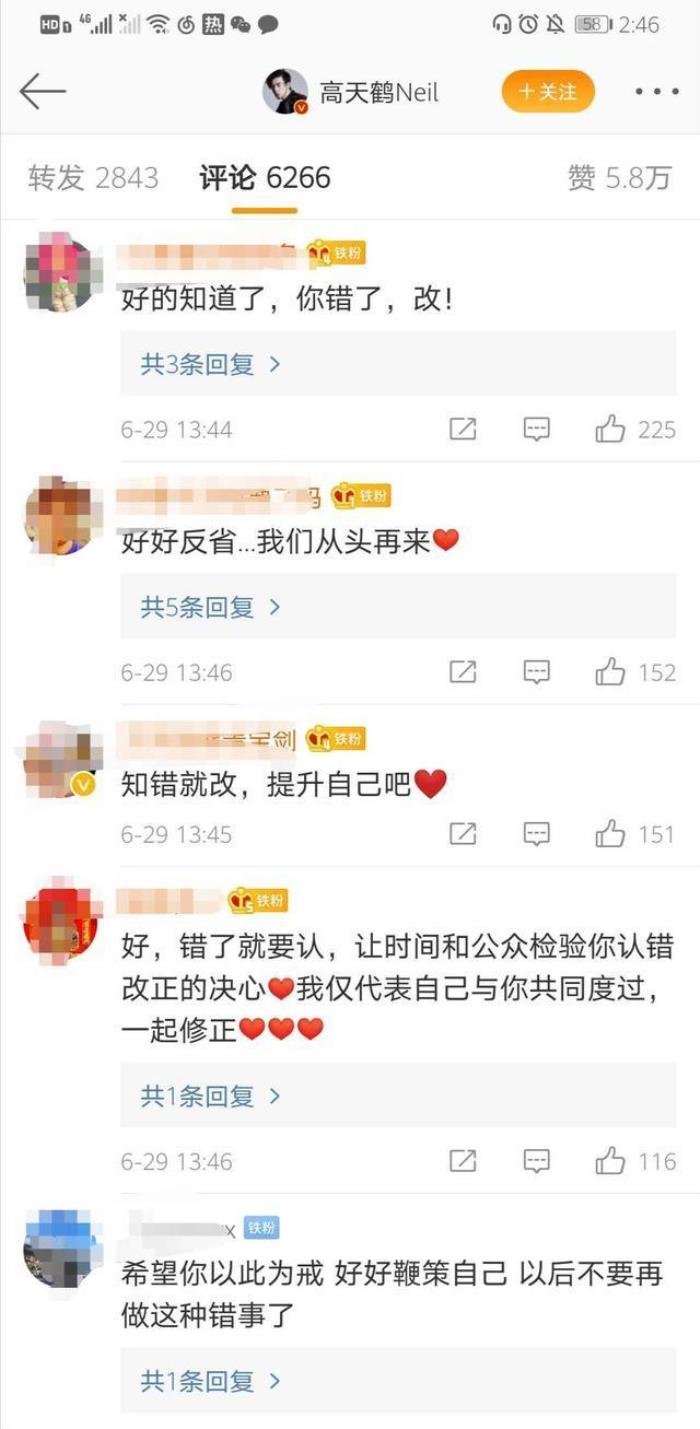Expand 共3条回复 under the first comment
This screenshot has width=700, height=1429.
coord(210,364)
